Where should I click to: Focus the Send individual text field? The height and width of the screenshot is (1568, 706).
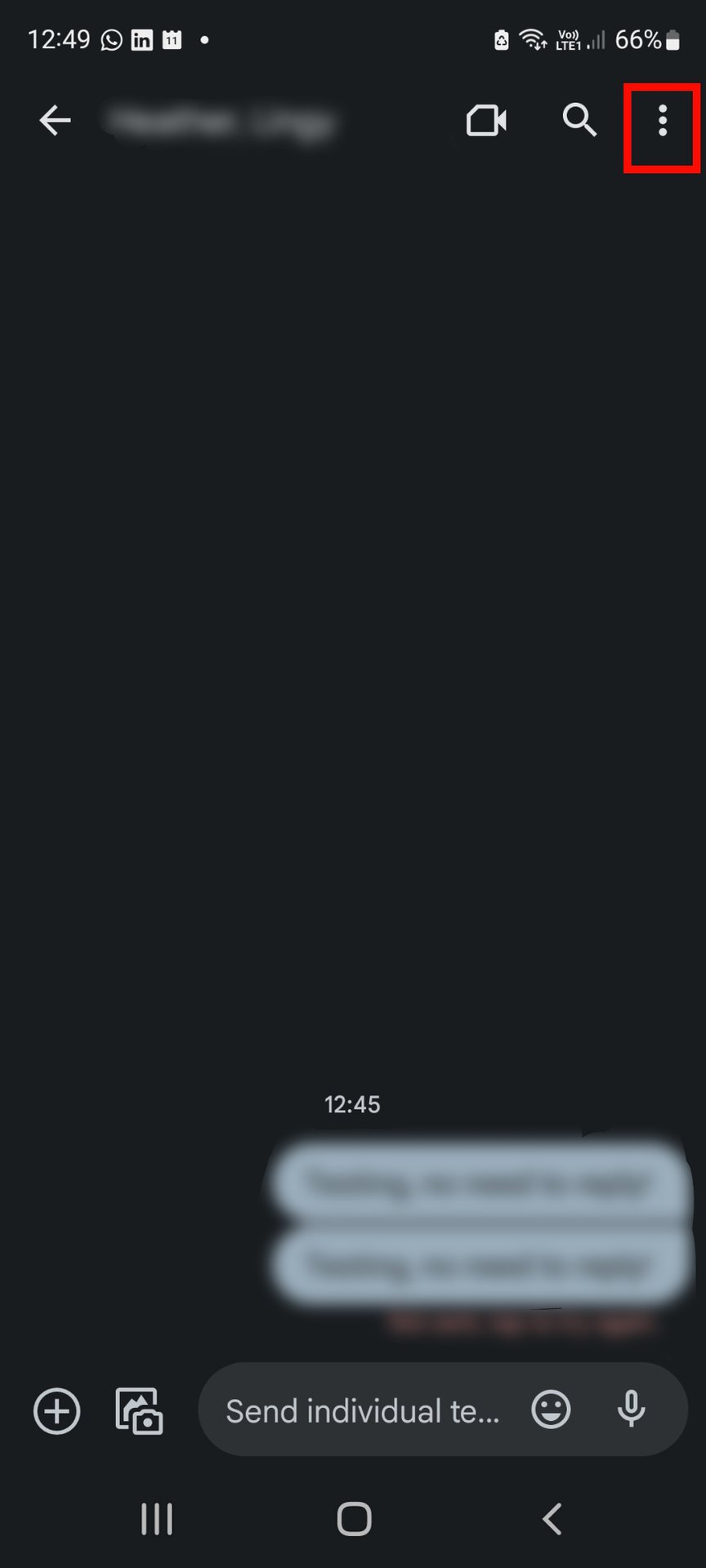tap(362, 1410)
